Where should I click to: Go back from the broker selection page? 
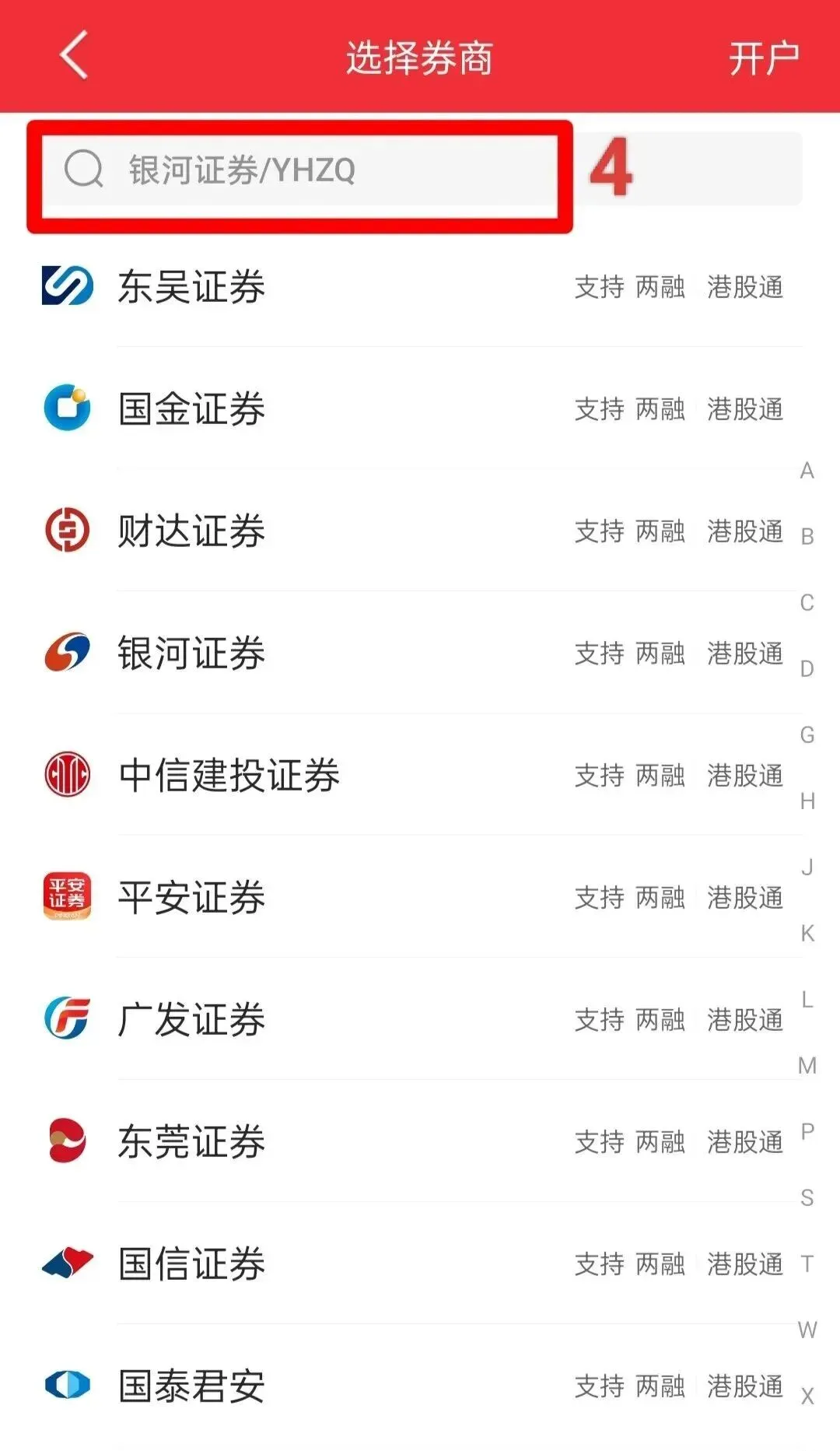tap(75, 56)
